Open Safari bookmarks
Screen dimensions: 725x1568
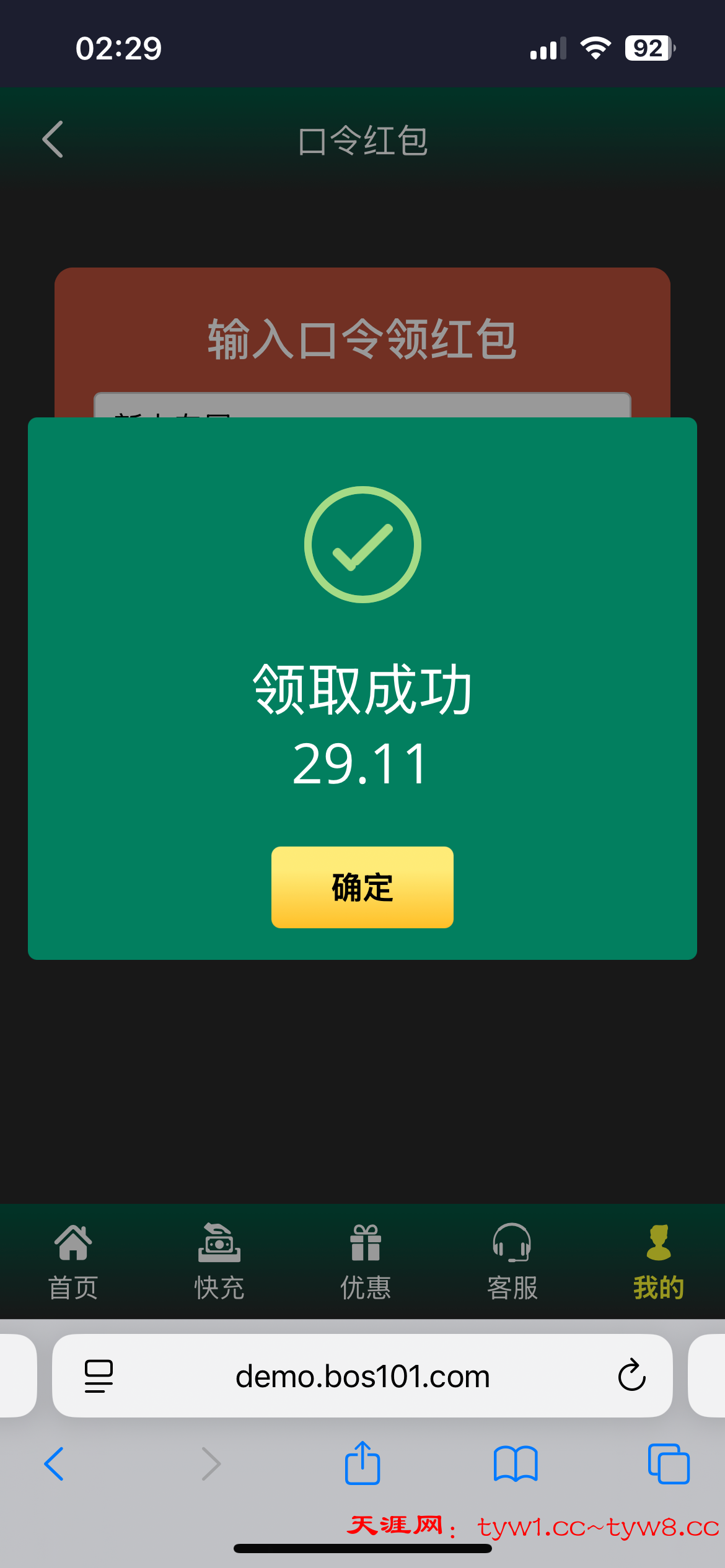(x=516, y=1464)
